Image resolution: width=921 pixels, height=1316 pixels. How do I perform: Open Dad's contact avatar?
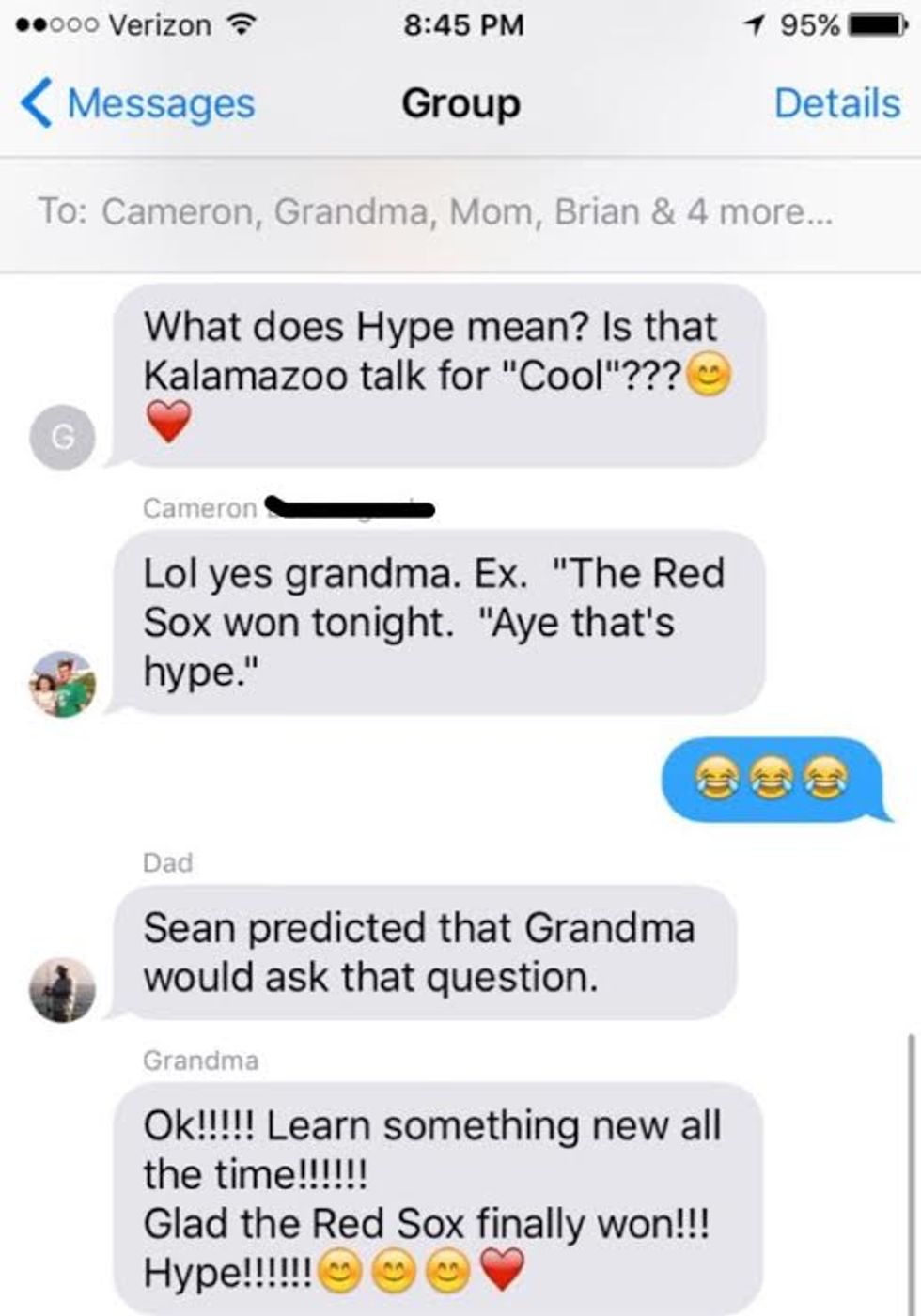(x=63, y=990)
